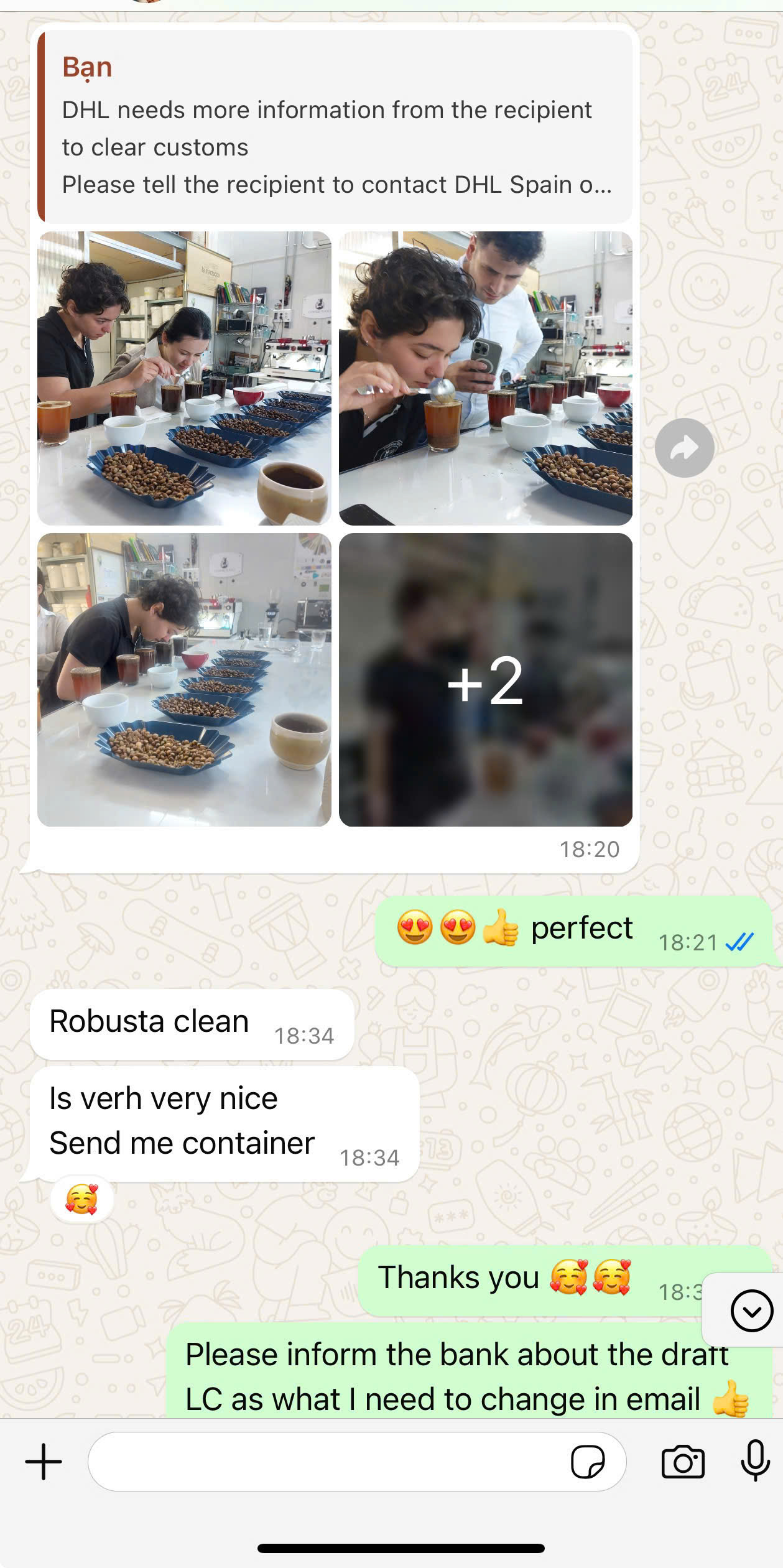The width and height of the screenshot is (783, 1568).
Task: Open the quoted DHL customs message
Action: [335, 128]
